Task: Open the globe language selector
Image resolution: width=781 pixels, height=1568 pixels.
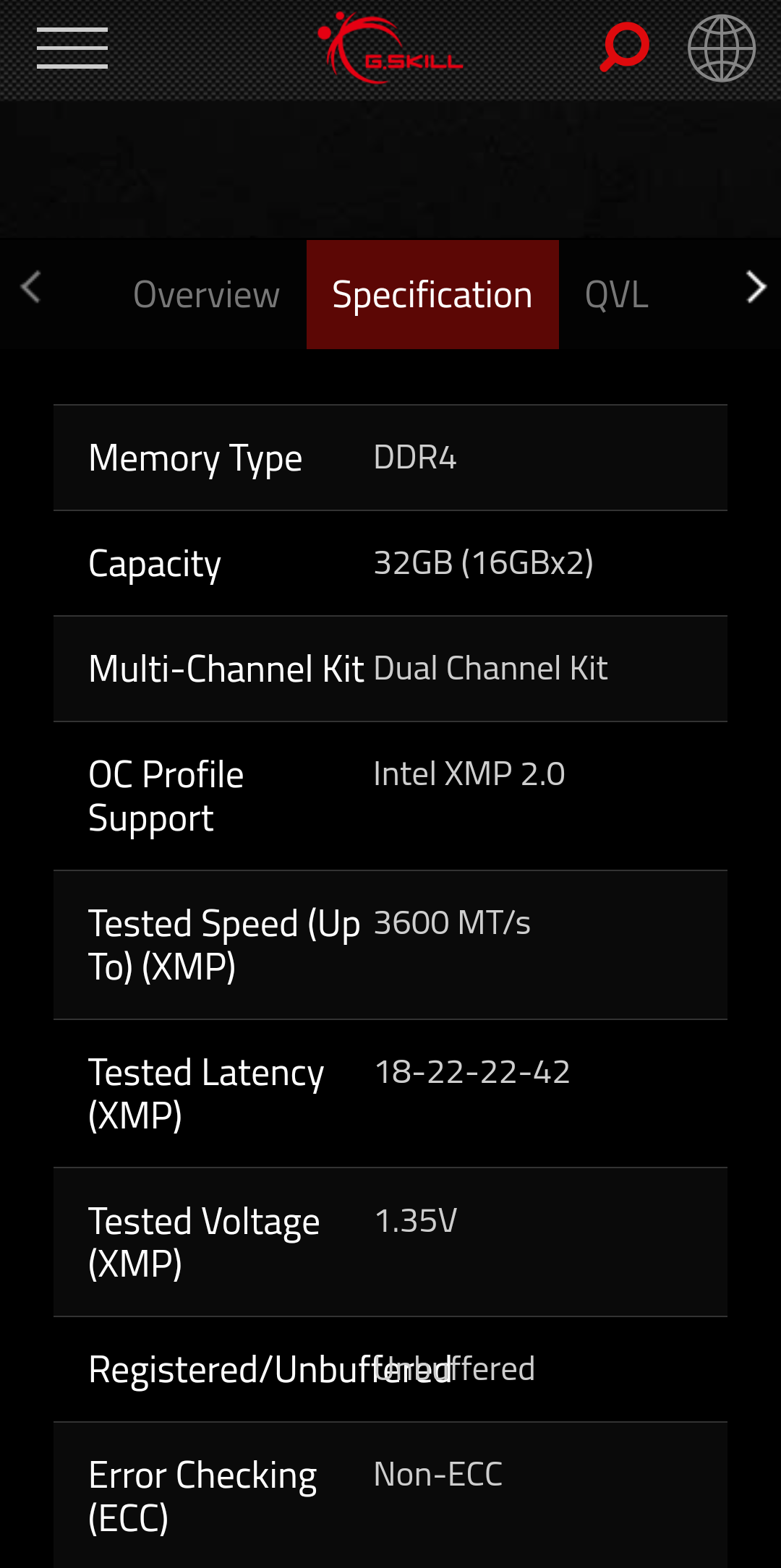Action: (721, 48)
